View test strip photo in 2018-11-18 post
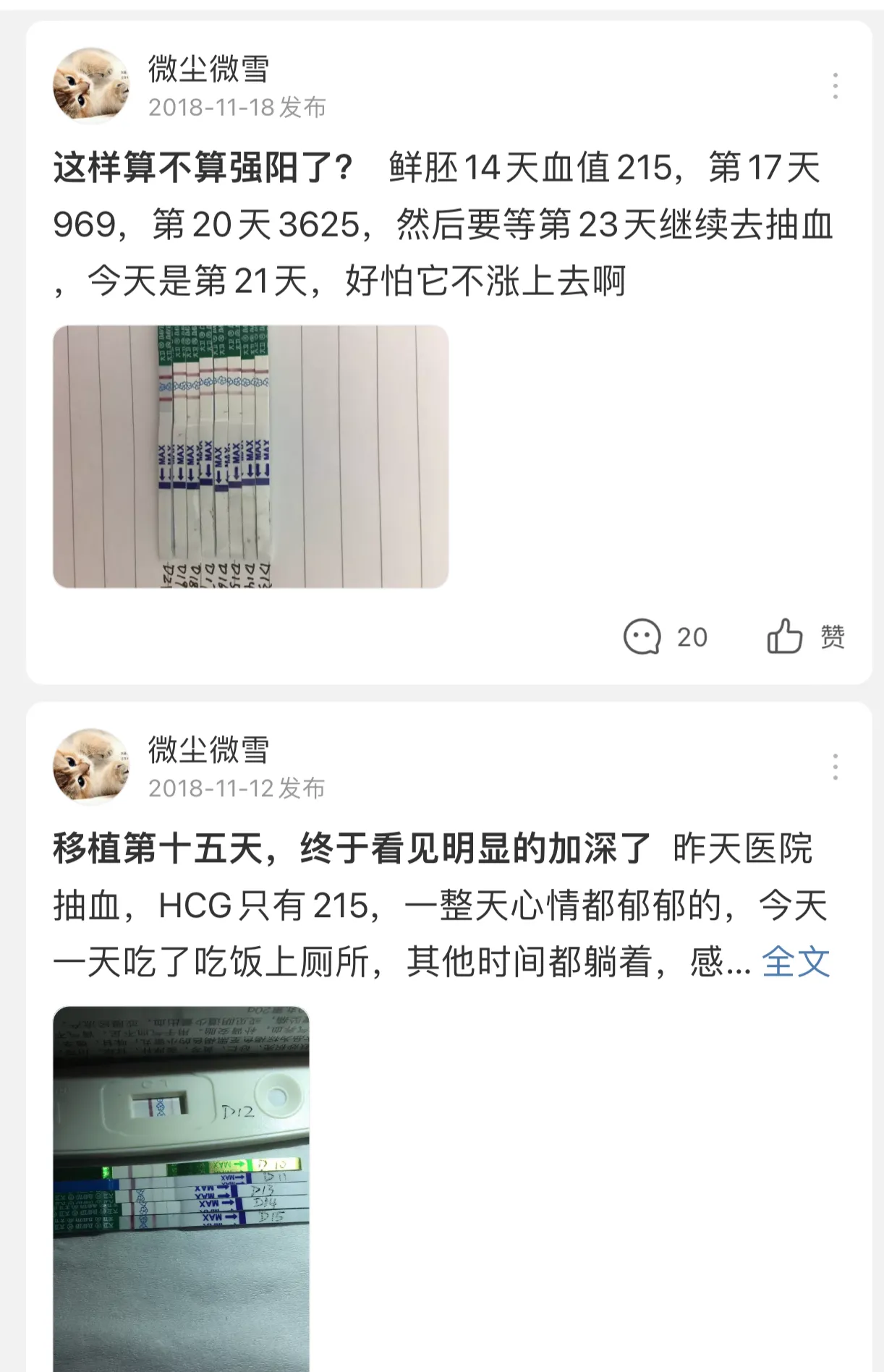 pyautogui.click(x=250, y=456)
